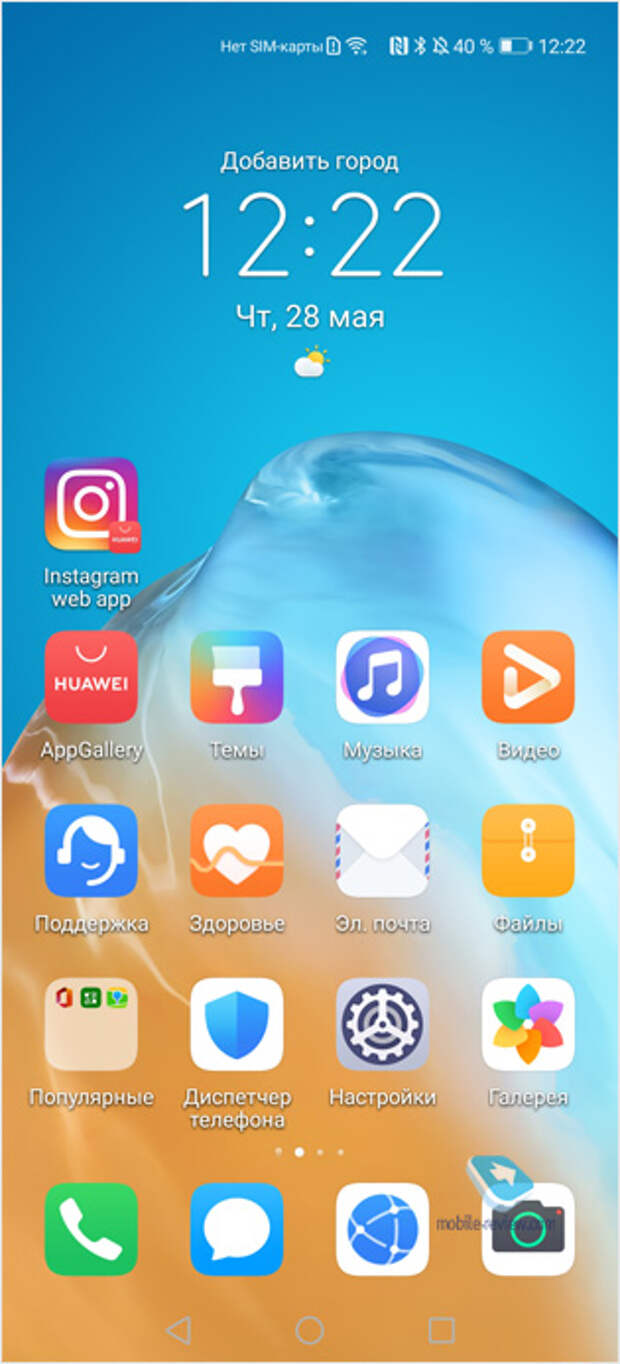Viewport: 620px width, 1364px height.
Task: Open the Видео app
Action: (528, 677)
